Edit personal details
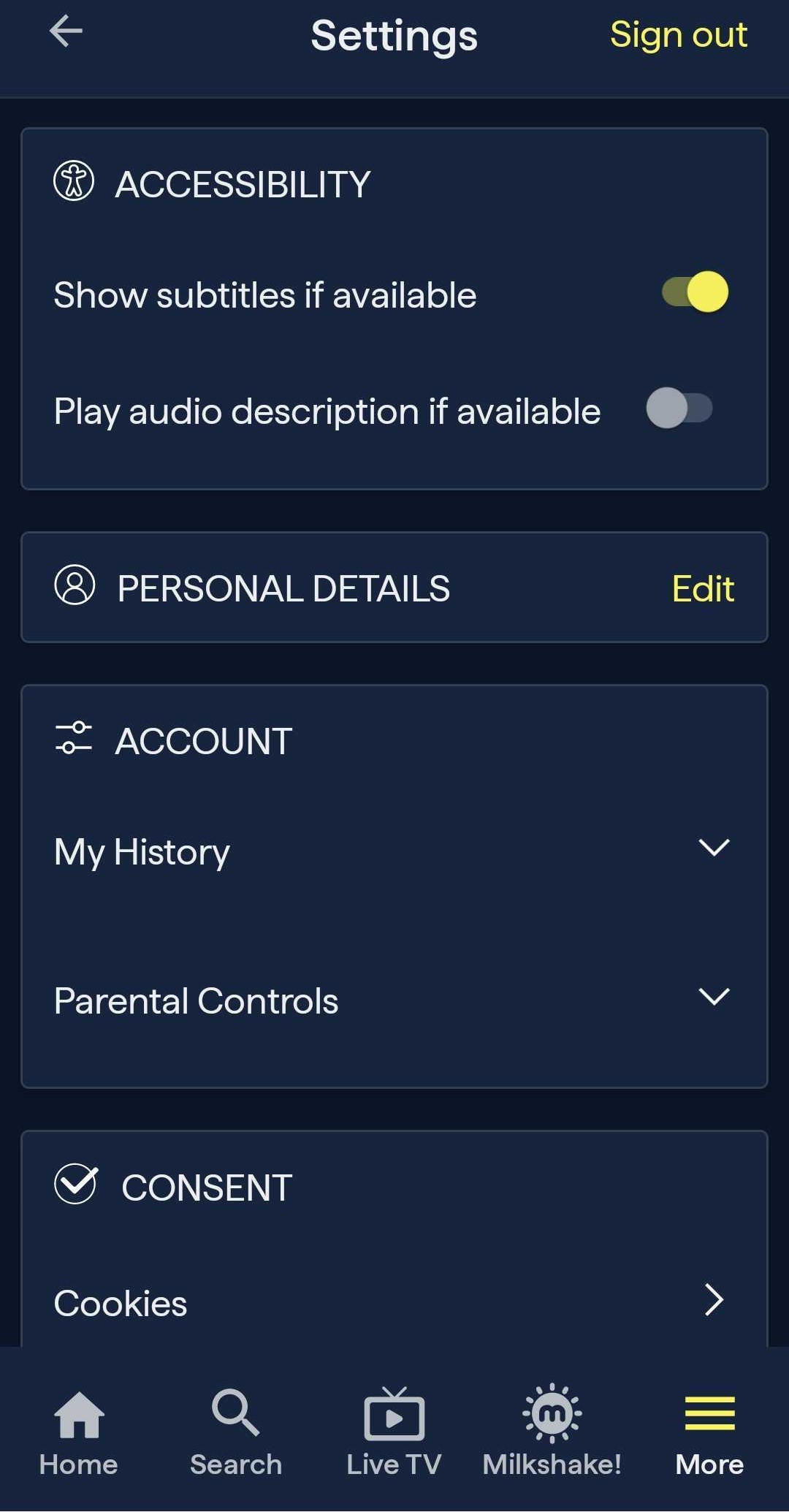The image size is (789, 1512). tap(702, 588)
